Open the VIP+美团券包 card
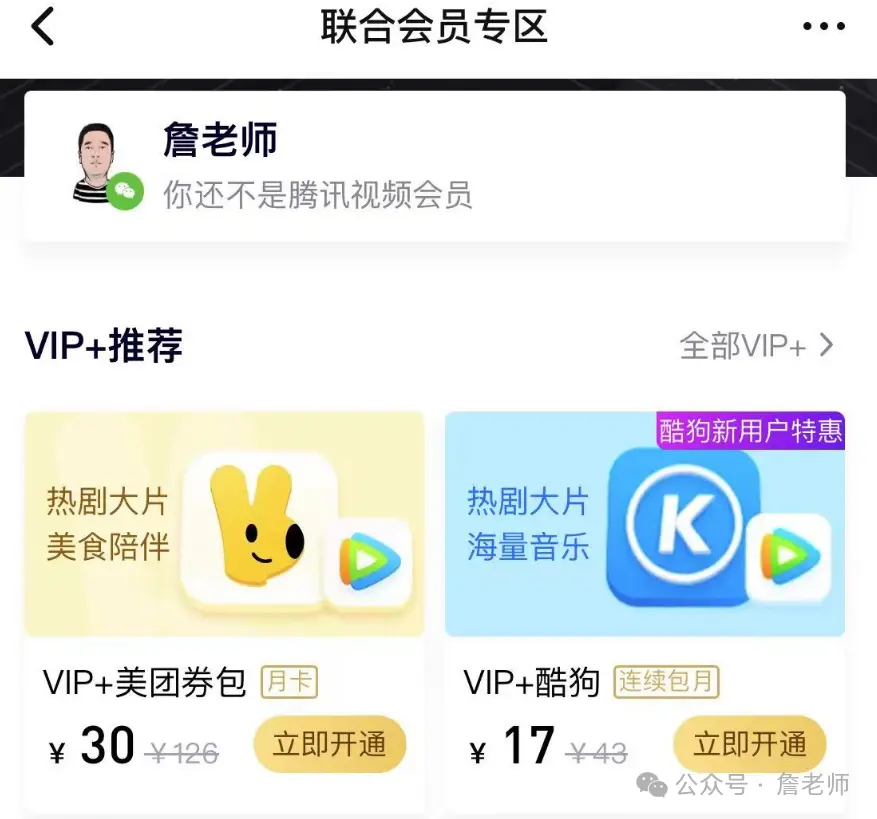The image size is (877, 819). (x=224, y=525)
